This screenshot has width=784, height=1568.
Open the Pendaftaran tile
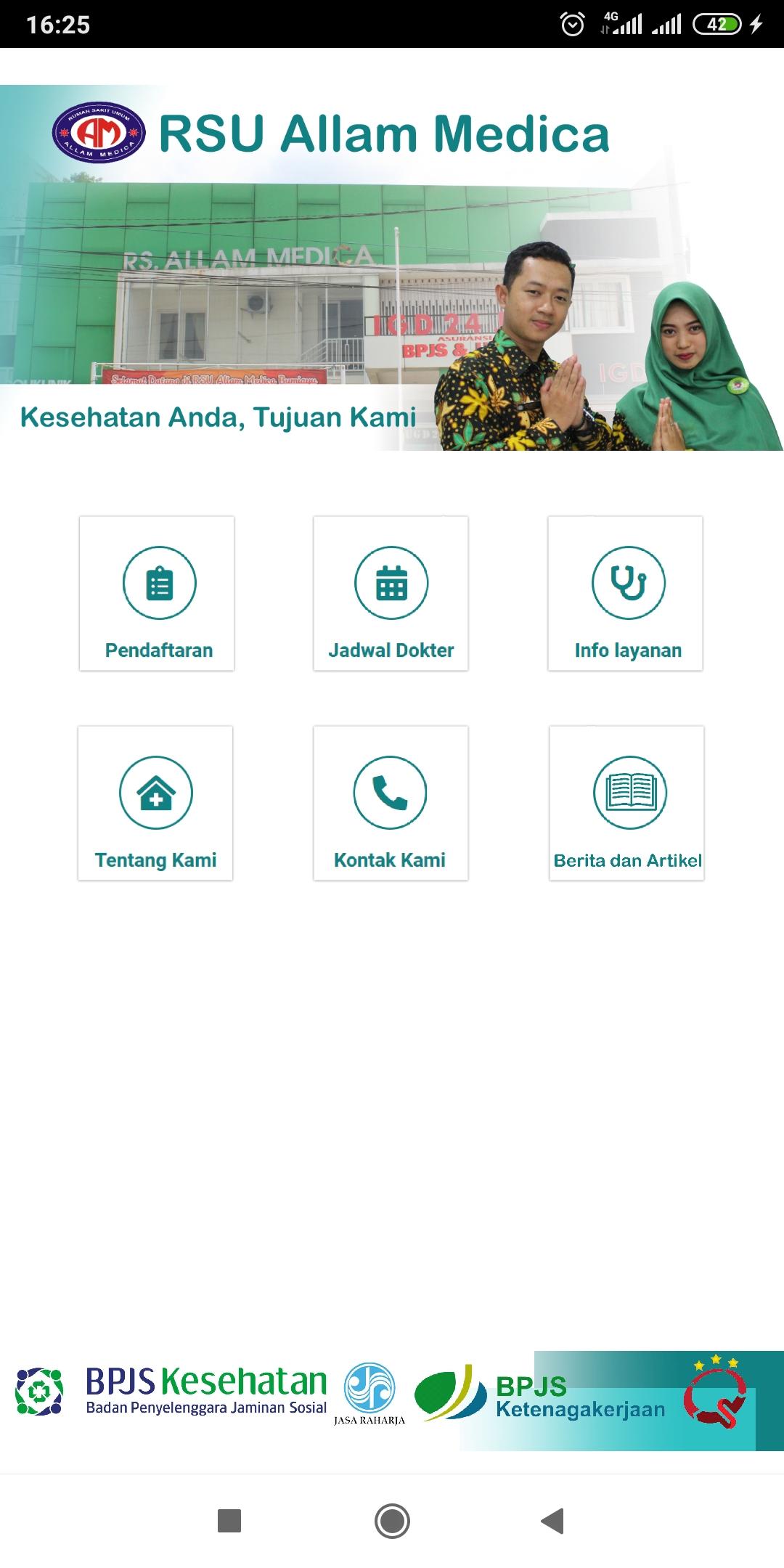tap(157, 593)
